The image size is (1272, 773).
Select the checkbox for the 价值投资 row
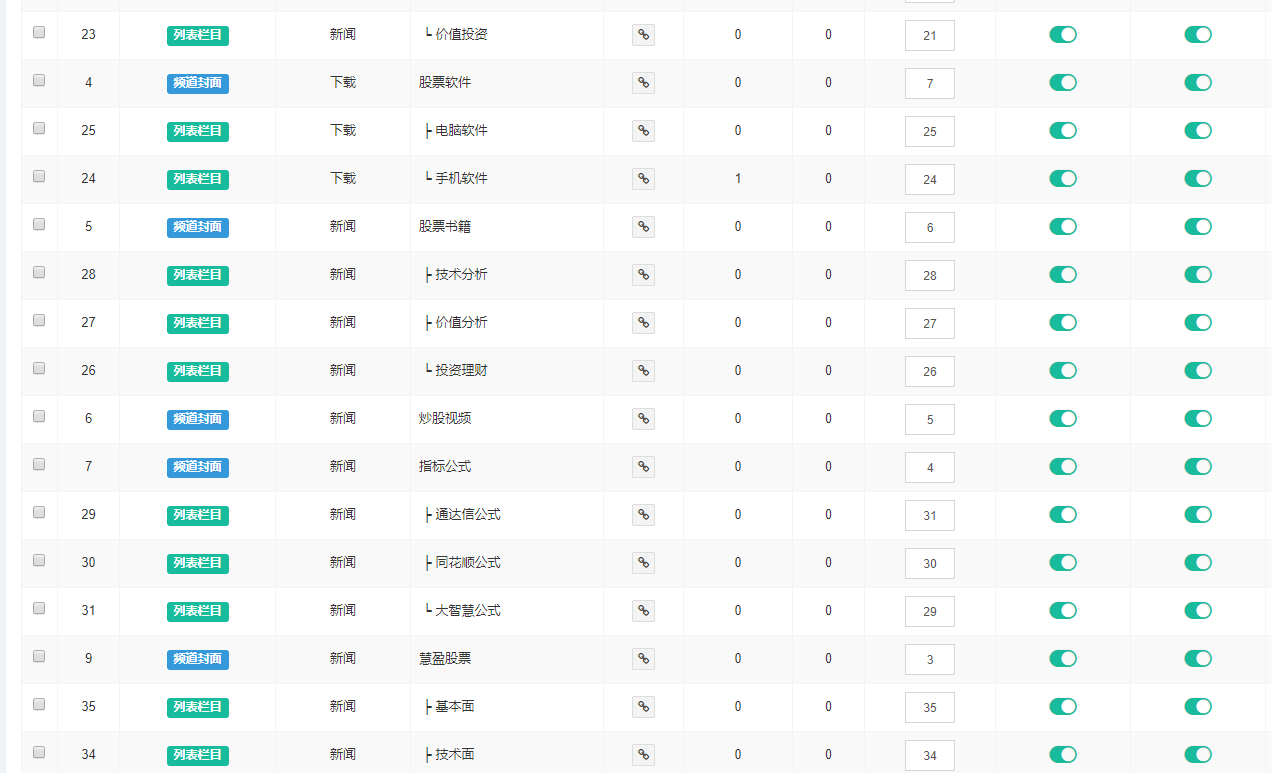pyautogui.click(x=39, y=32)
